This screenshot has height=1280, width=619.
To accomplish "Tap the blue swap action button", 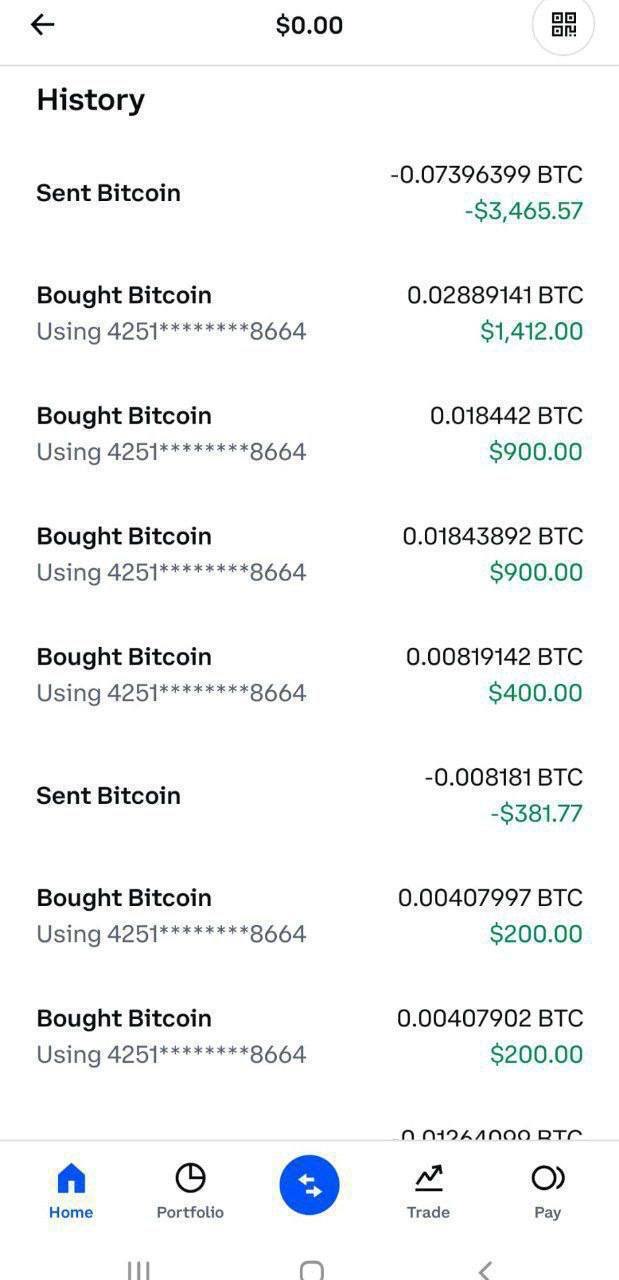I will coord(309,1186).
